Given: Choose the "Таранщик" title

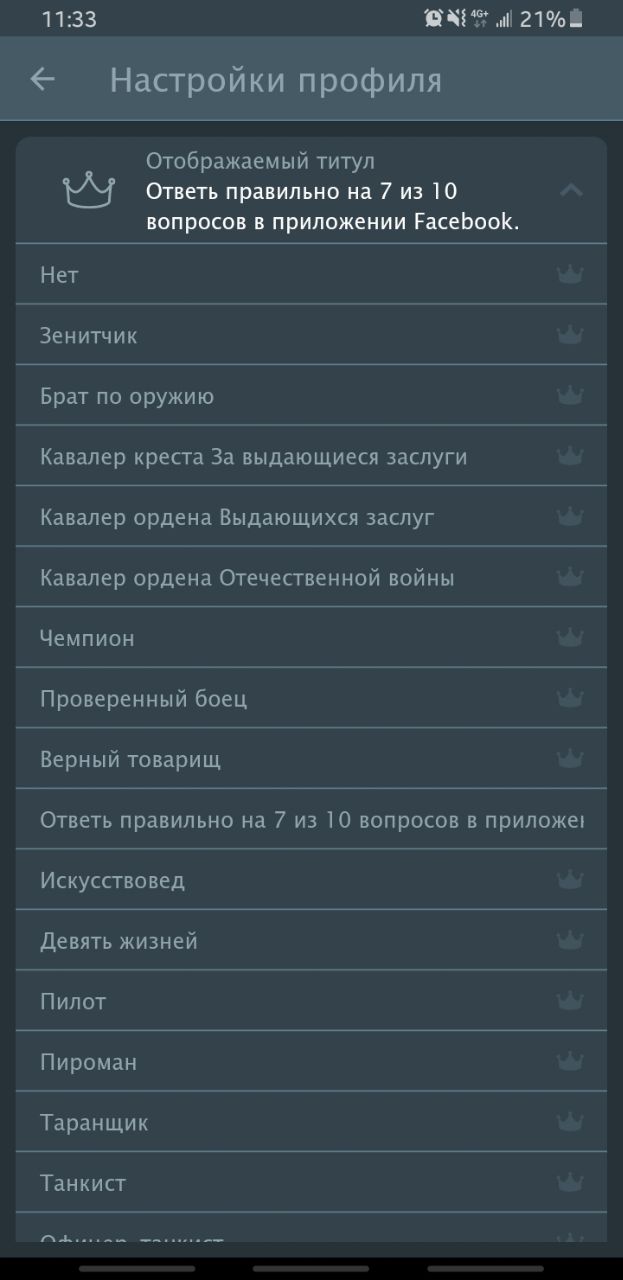Looking at the screenshot, I should coord(311,1122).
